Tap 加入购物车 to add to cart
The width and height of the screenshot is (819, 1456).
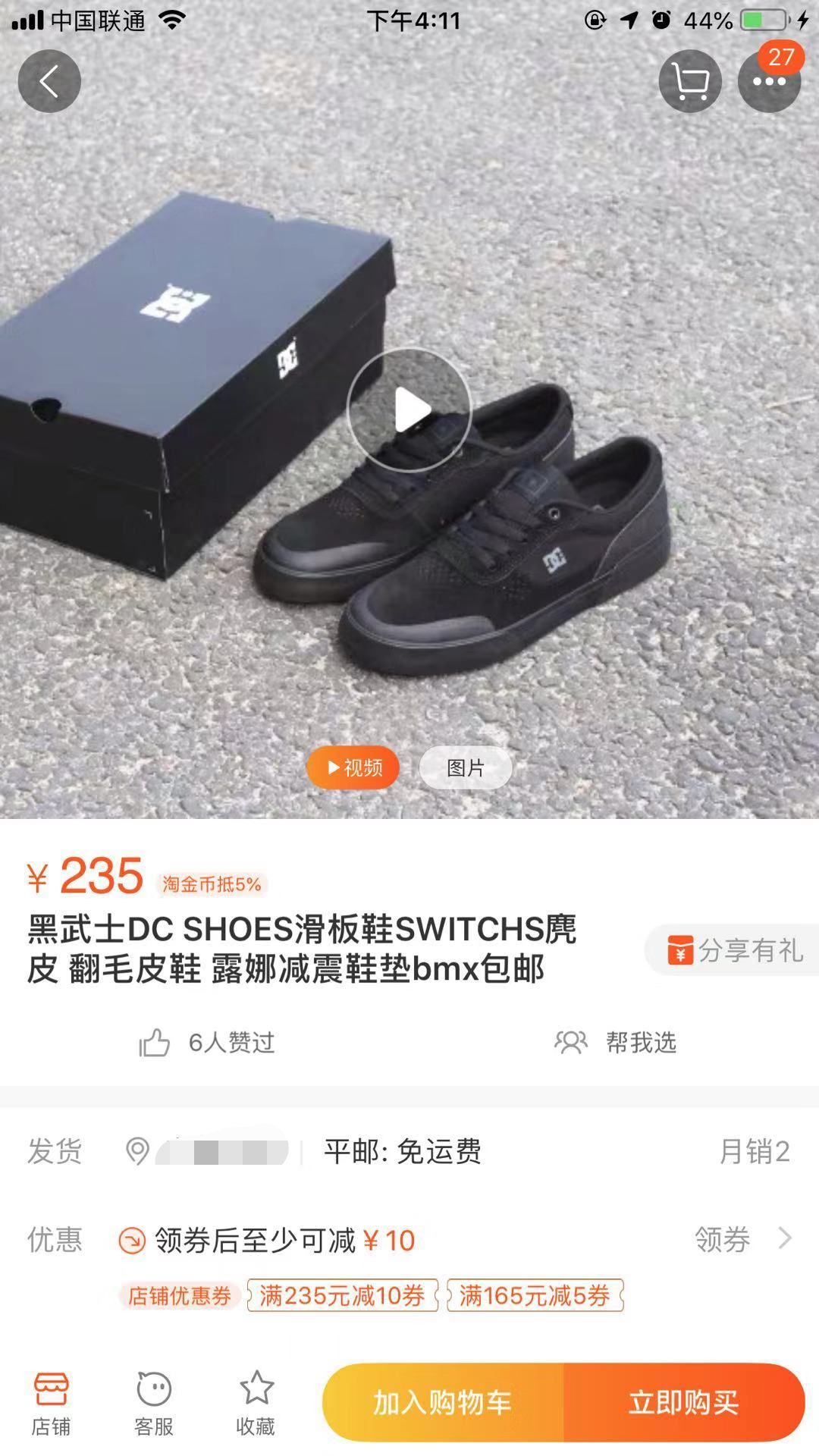coord(443,1402)
